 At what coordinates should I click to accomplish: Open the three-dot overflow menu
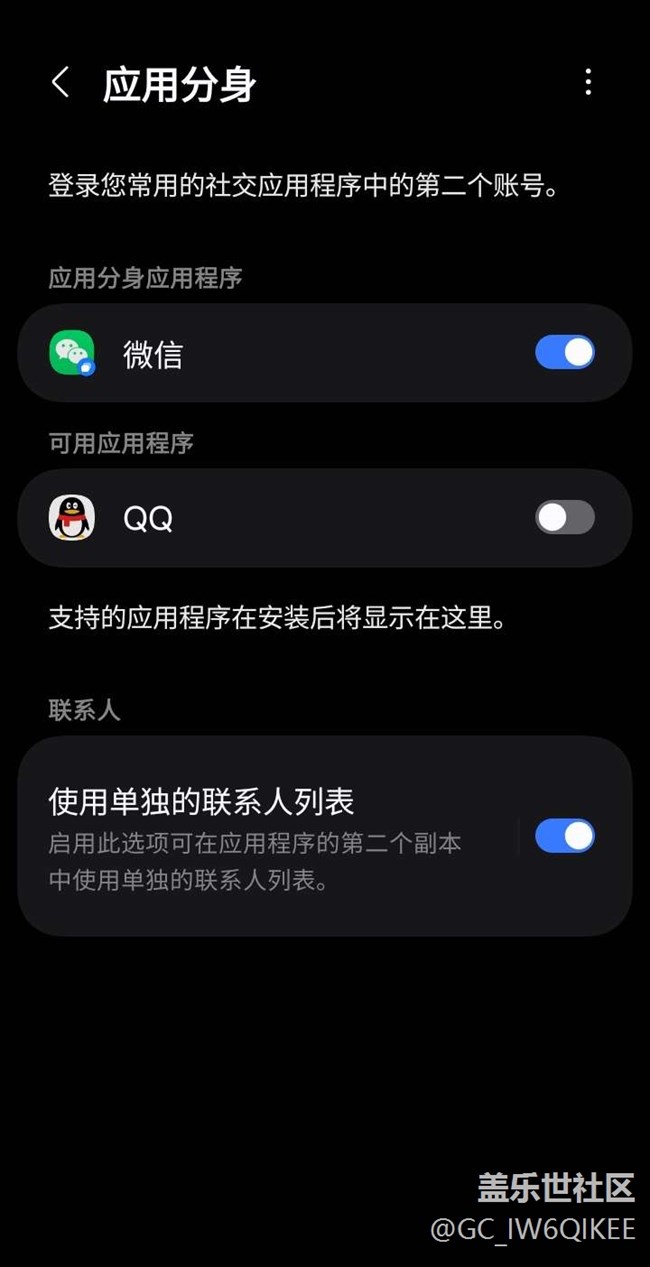[588, 83]
